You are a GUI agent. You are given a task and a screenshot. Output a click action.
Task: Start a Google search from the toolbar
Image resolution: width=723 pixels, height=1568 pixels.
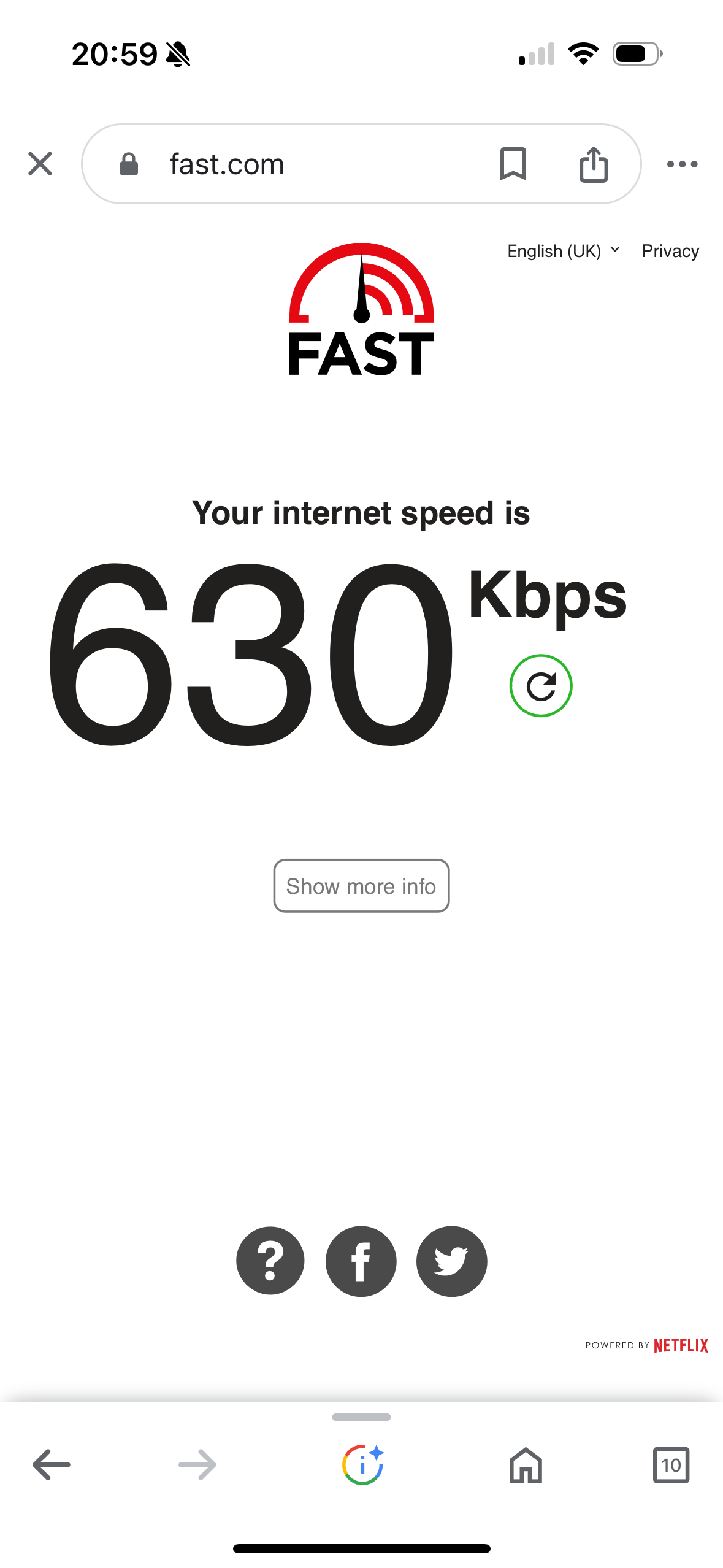[361, 1466]
